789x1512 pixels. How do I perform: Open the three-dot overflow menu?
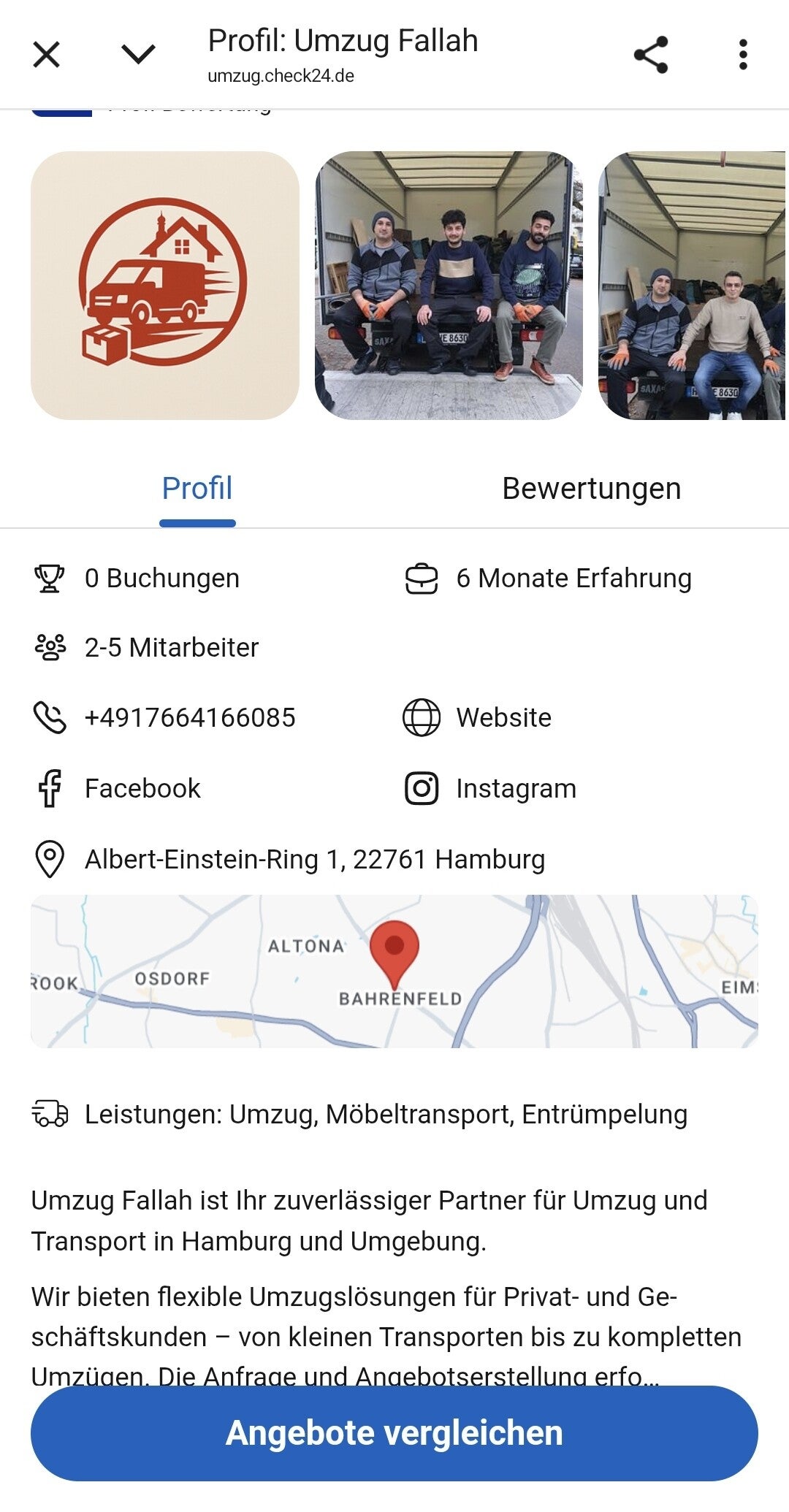tap(743, 55)
